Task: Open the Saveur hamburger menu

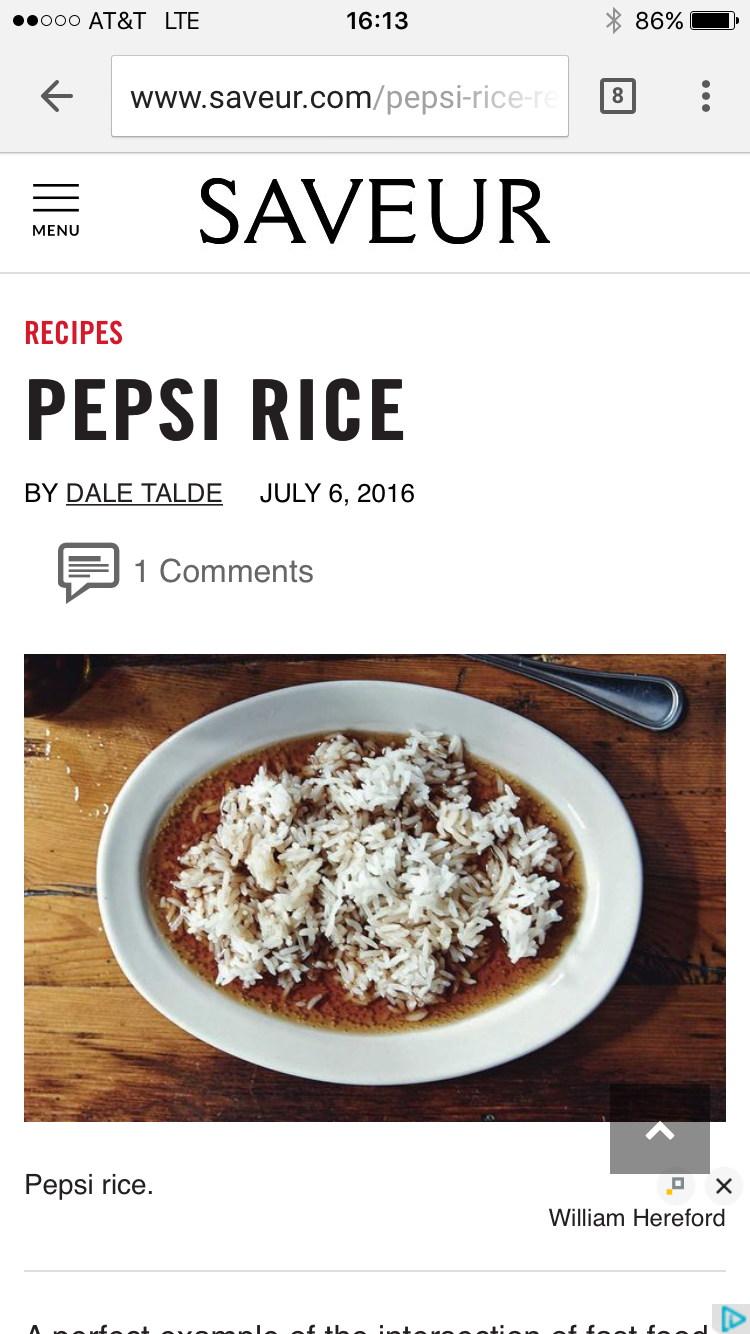Action: 56,210
